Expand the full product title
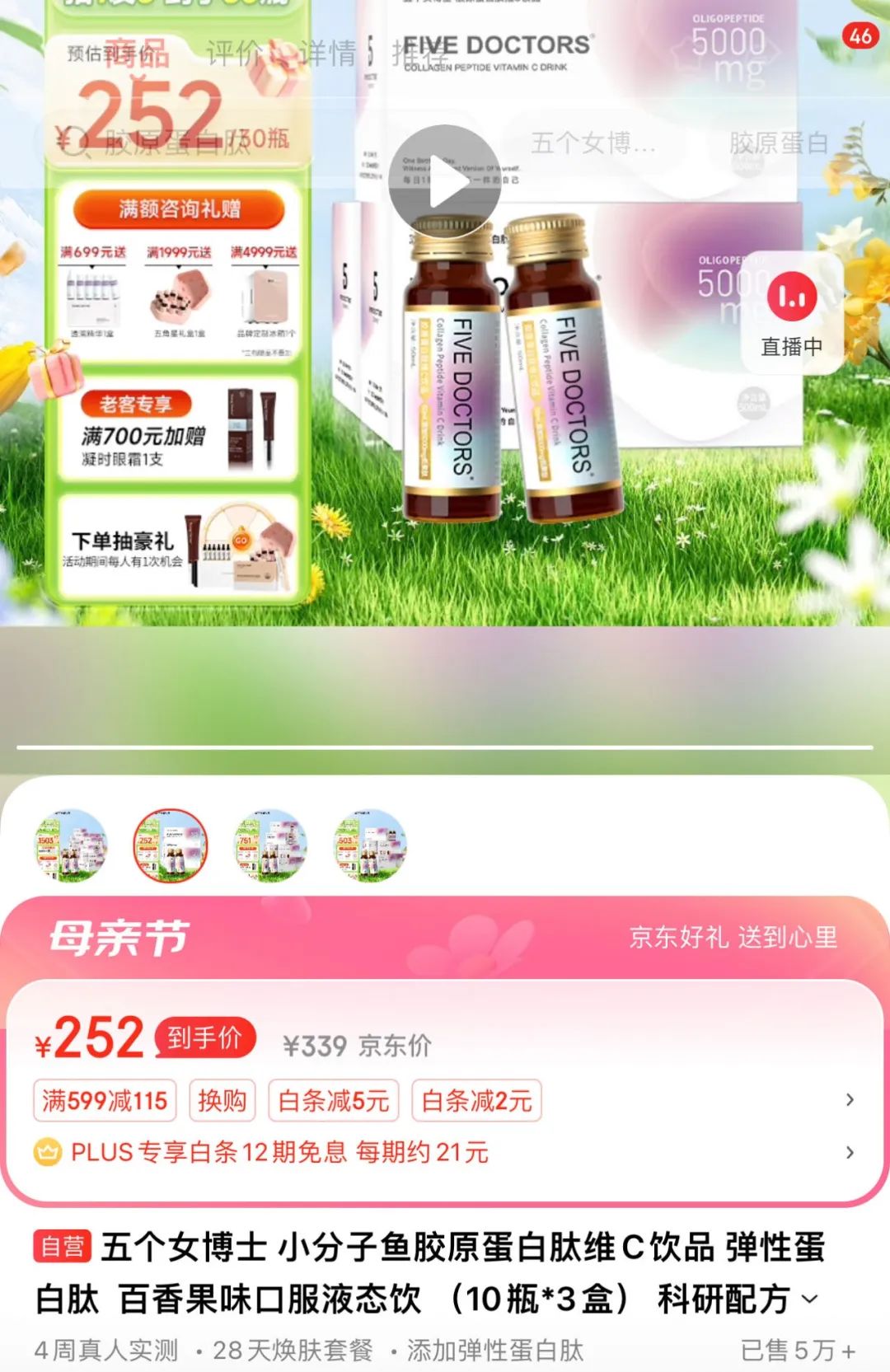This screenshot has width=890, height=1372. click(810, 1299)
